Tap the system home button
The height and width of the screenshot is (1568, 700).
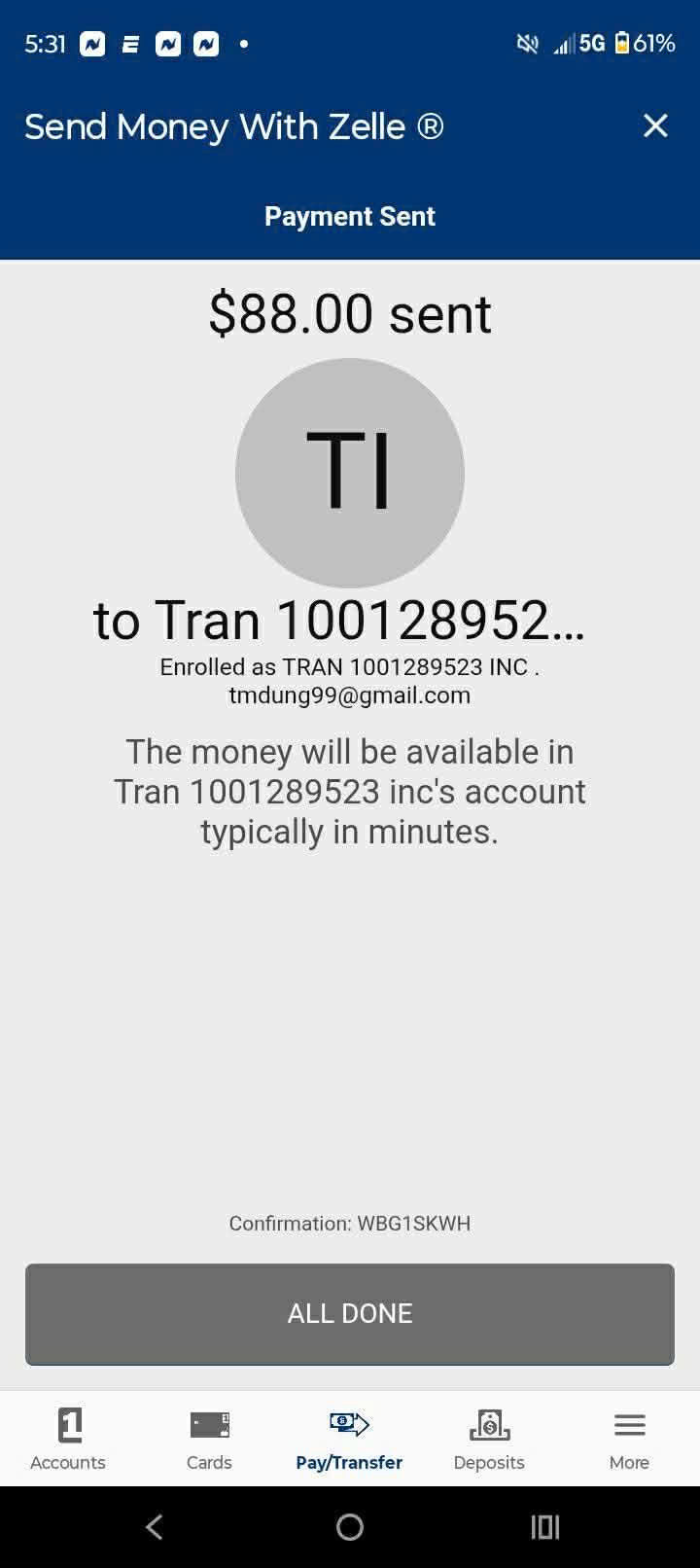pos(350,1527)
